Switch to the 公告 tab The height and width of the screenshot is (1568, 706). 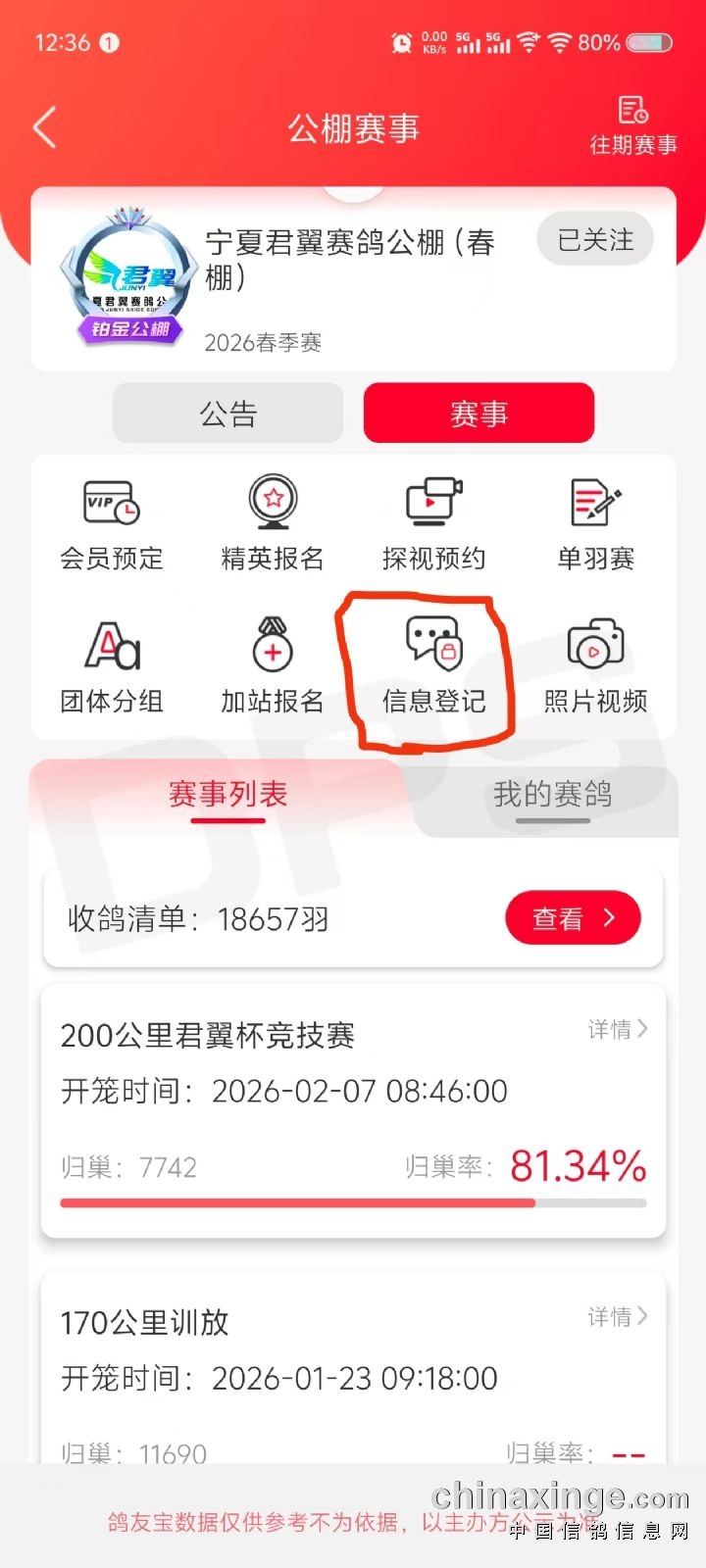click(x=228, y=414)
